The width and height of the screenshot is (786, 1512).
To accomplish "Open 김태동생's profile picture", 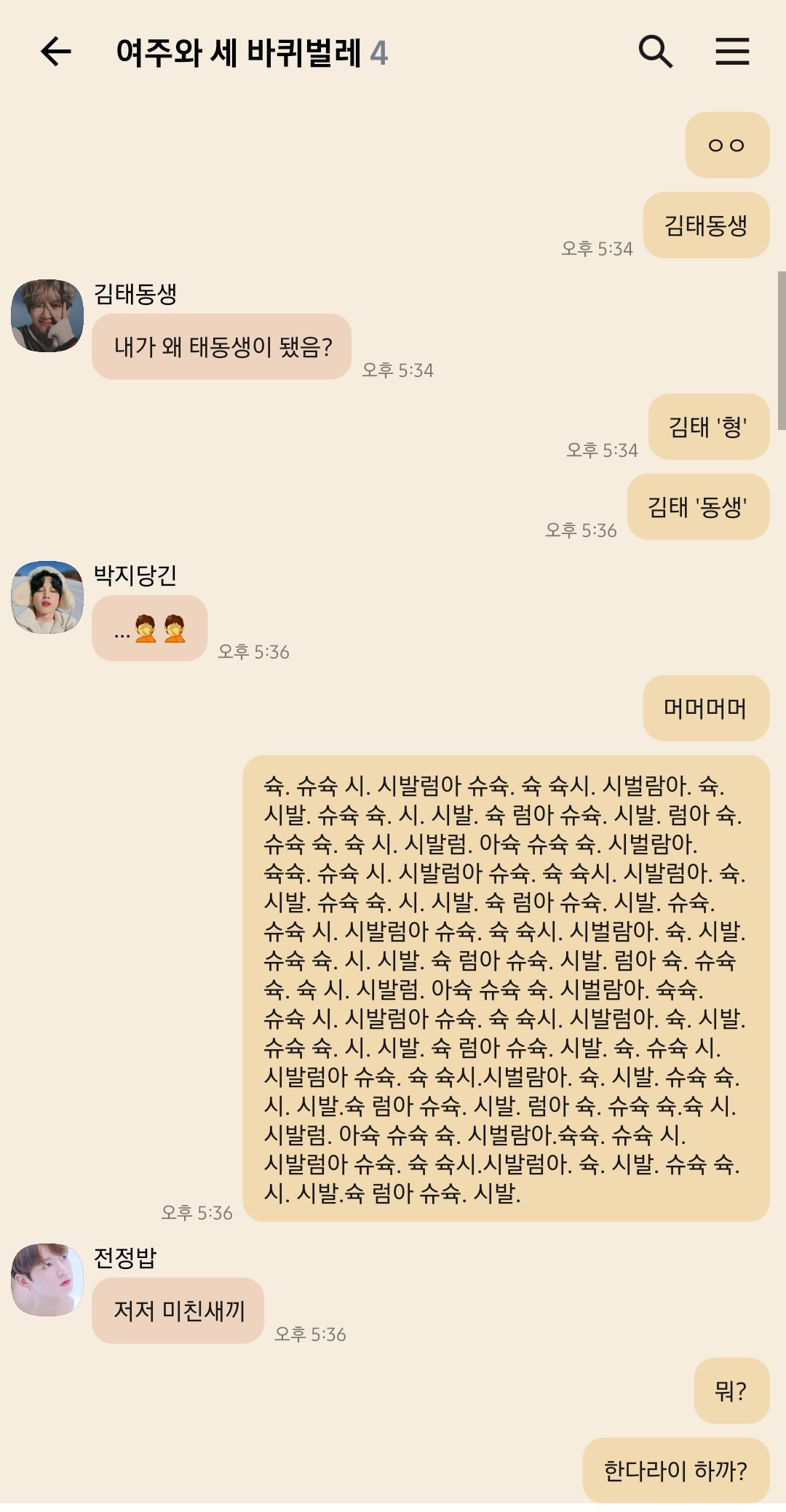I will (47, 316).
